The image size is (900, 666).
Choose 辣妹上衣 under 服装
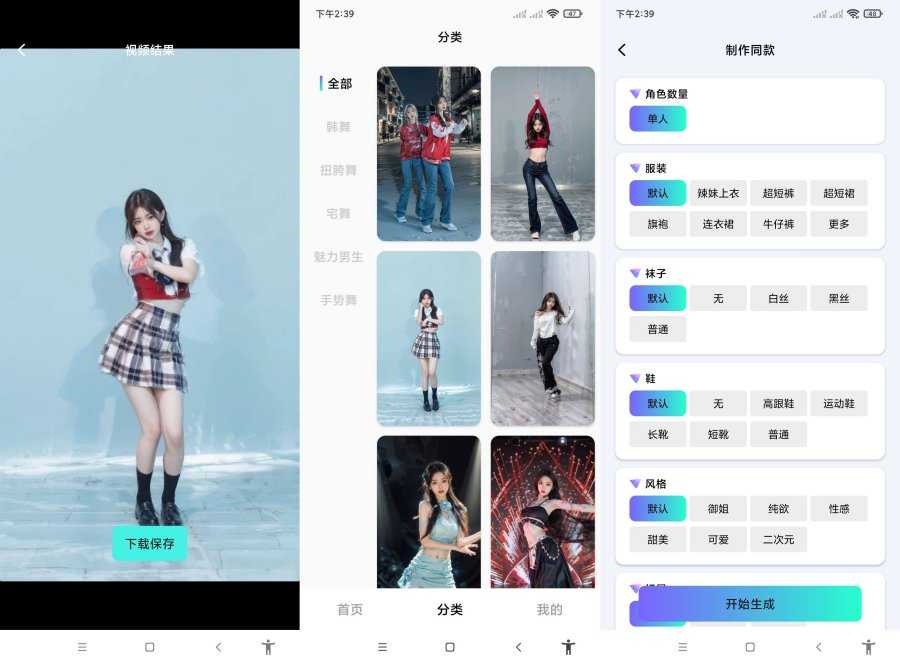[x=718, y=193]
